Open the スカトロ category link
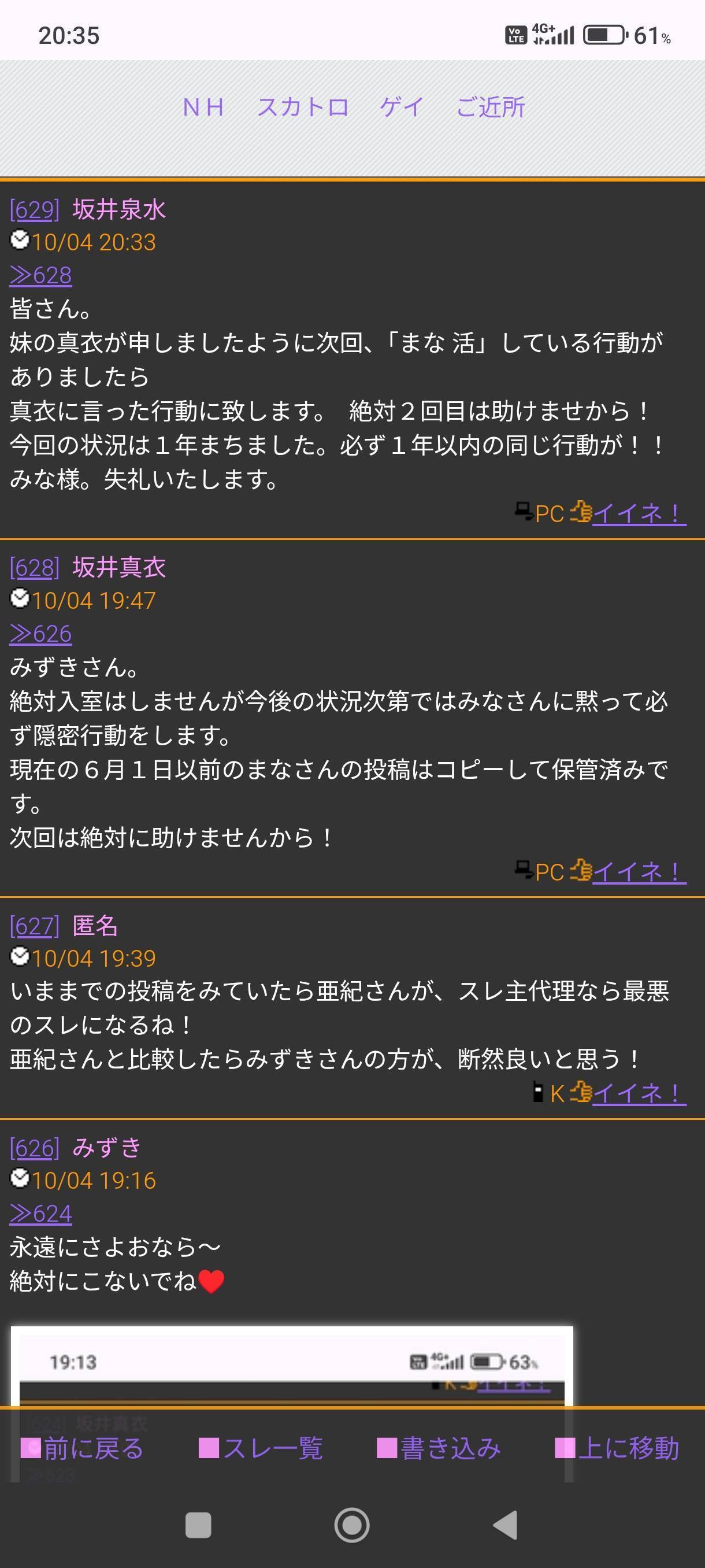705x1568 pixels. click(303, 107)
